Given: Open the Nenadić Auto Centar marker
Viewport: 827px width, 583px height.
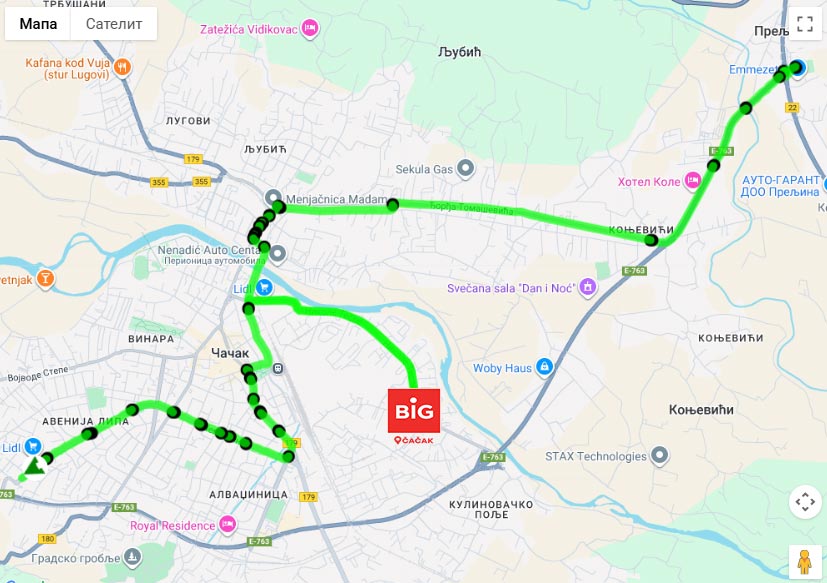Looking at the screenshot, I should pyautogui.click(x=277, y=252).
